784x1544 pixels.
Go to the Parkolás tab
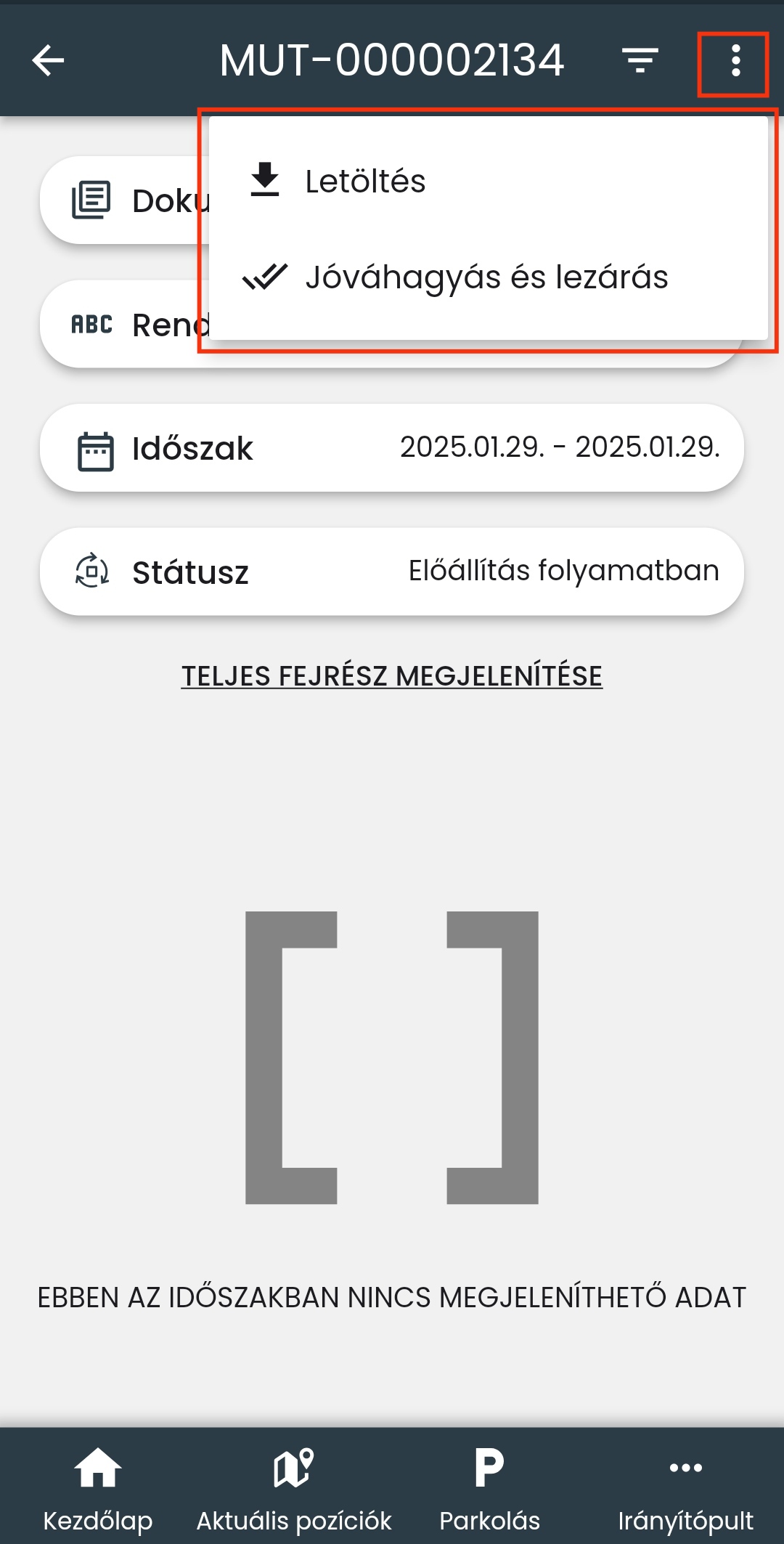[490, 1487]
